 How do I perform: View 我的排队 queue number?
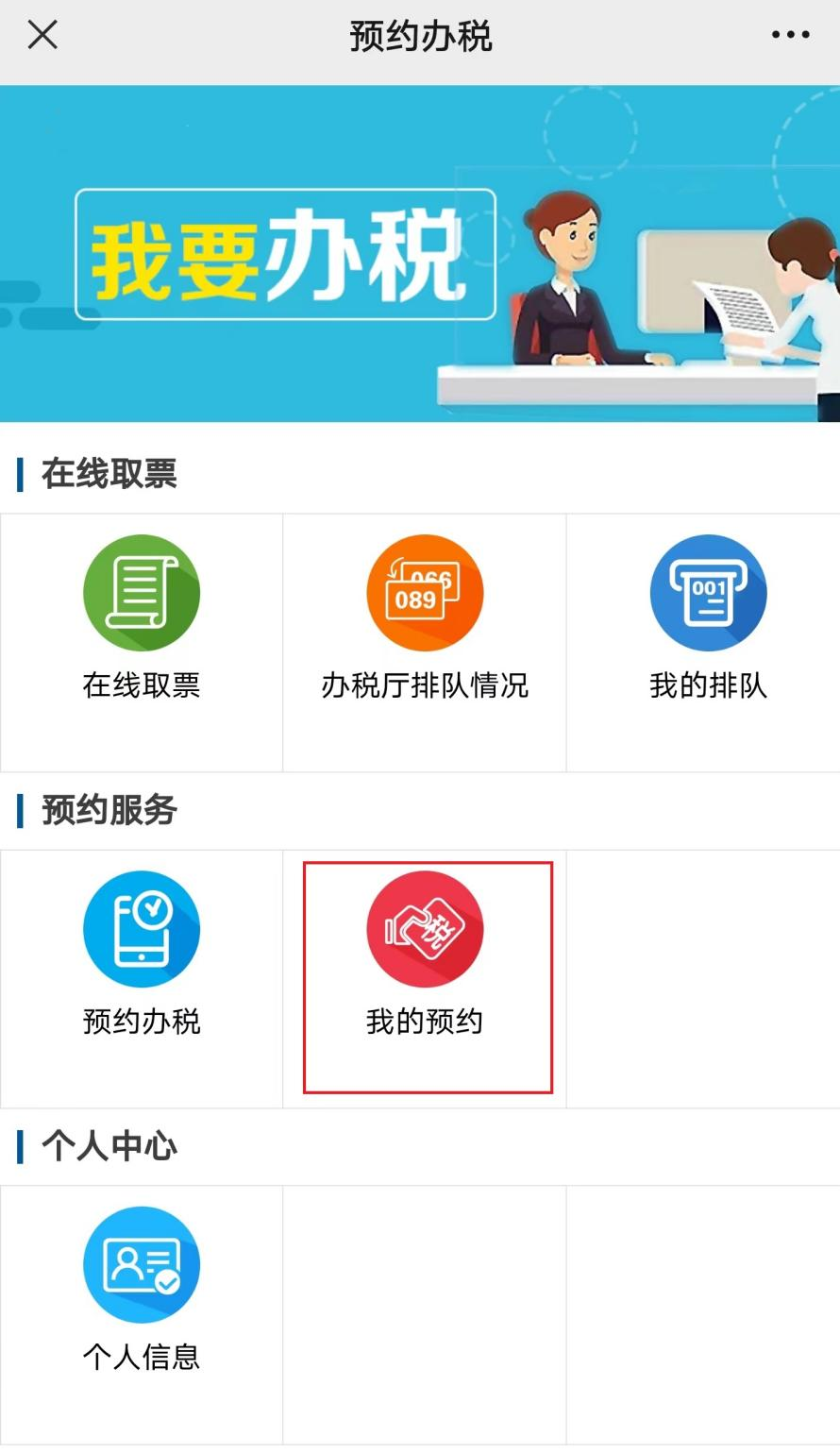(x=708, y=643)
